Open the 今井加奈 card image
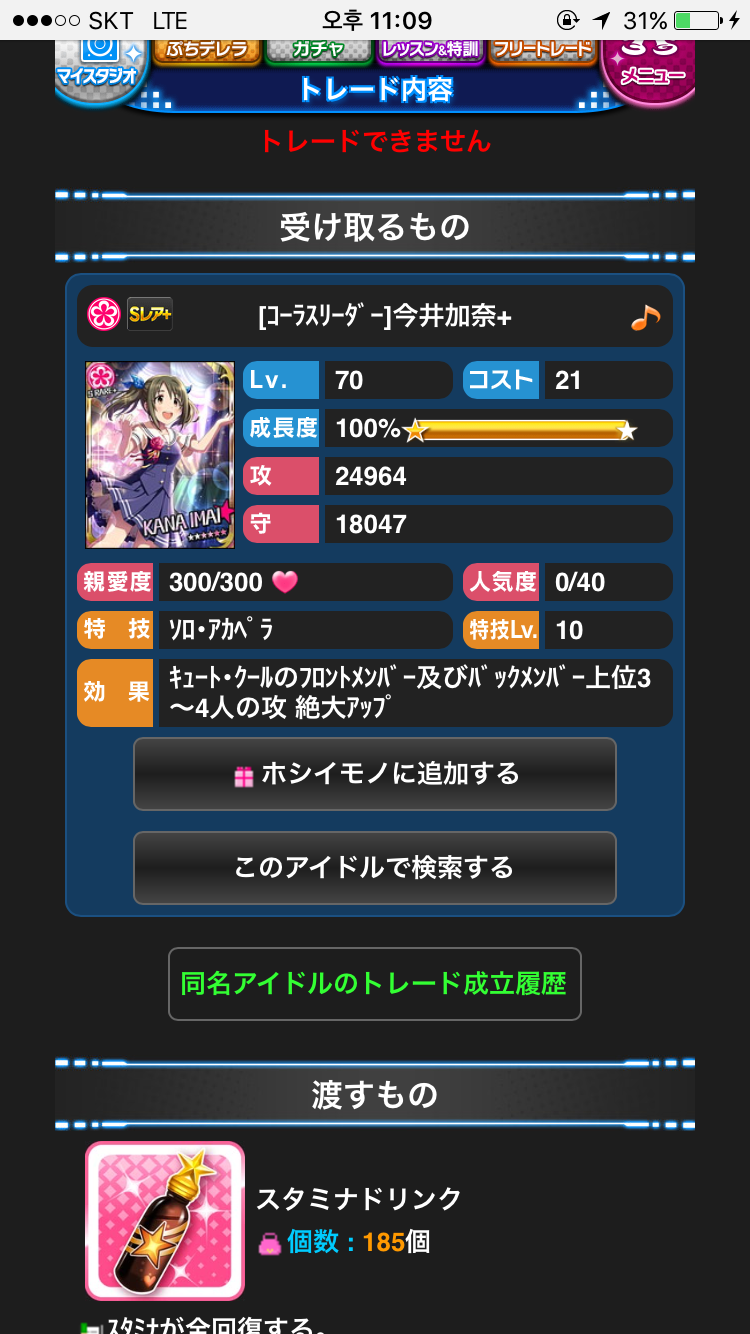The image size is (750, 1334). coord(160,455)
